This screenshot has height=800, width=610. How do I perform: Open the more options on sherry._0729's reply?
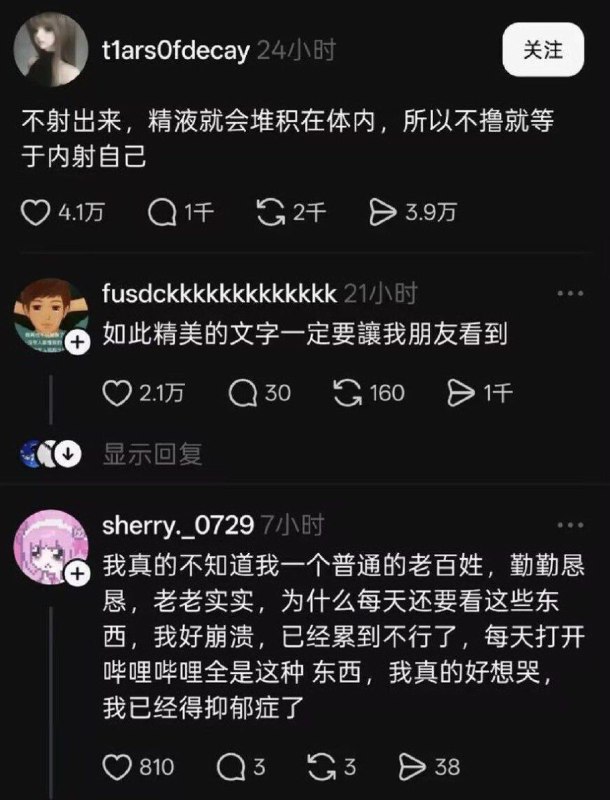[570, 526]
